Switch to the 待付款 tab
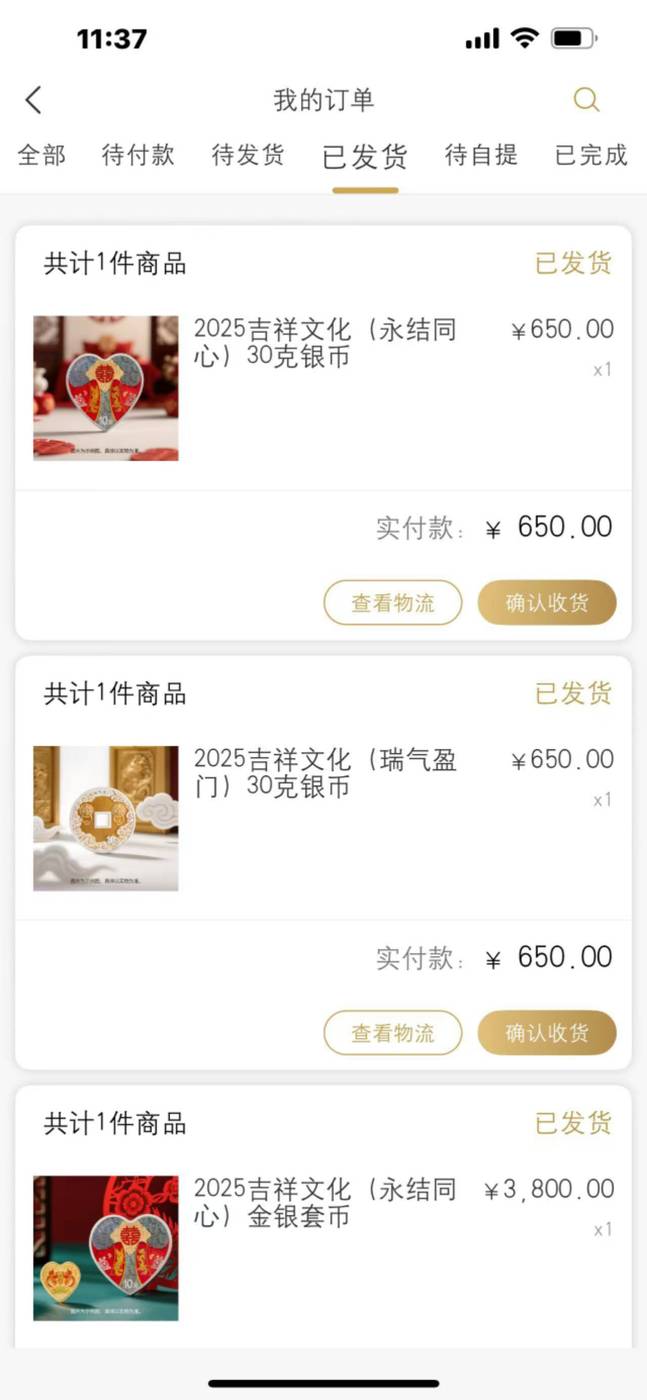 point(138,155)
